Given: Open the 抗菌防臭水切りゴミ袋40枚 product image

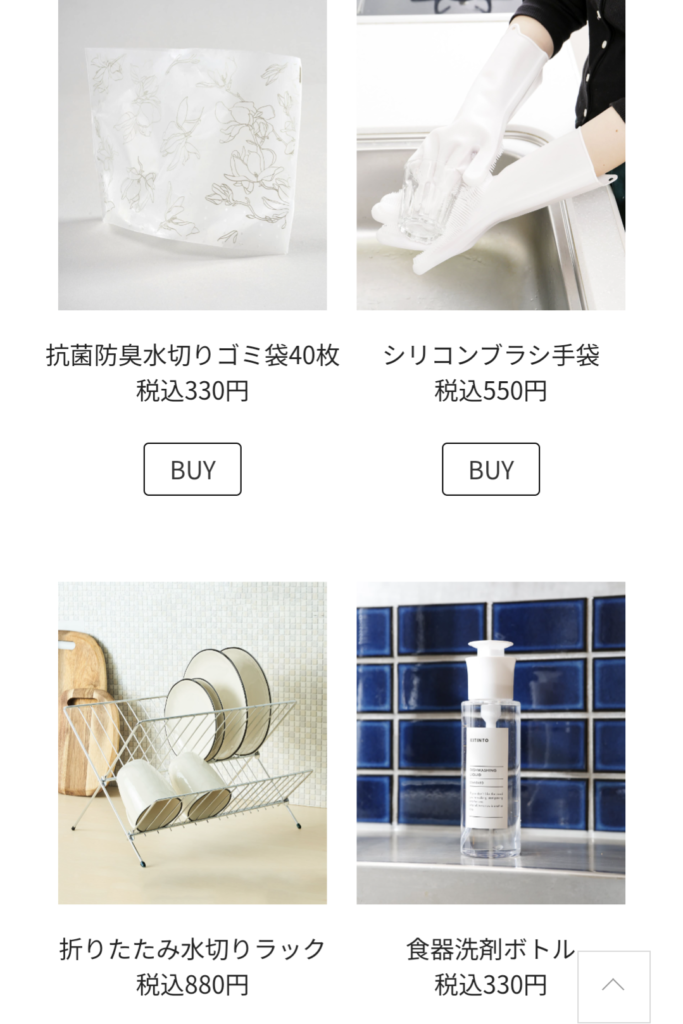Looking at the screenshot, I should coord(192,155).
